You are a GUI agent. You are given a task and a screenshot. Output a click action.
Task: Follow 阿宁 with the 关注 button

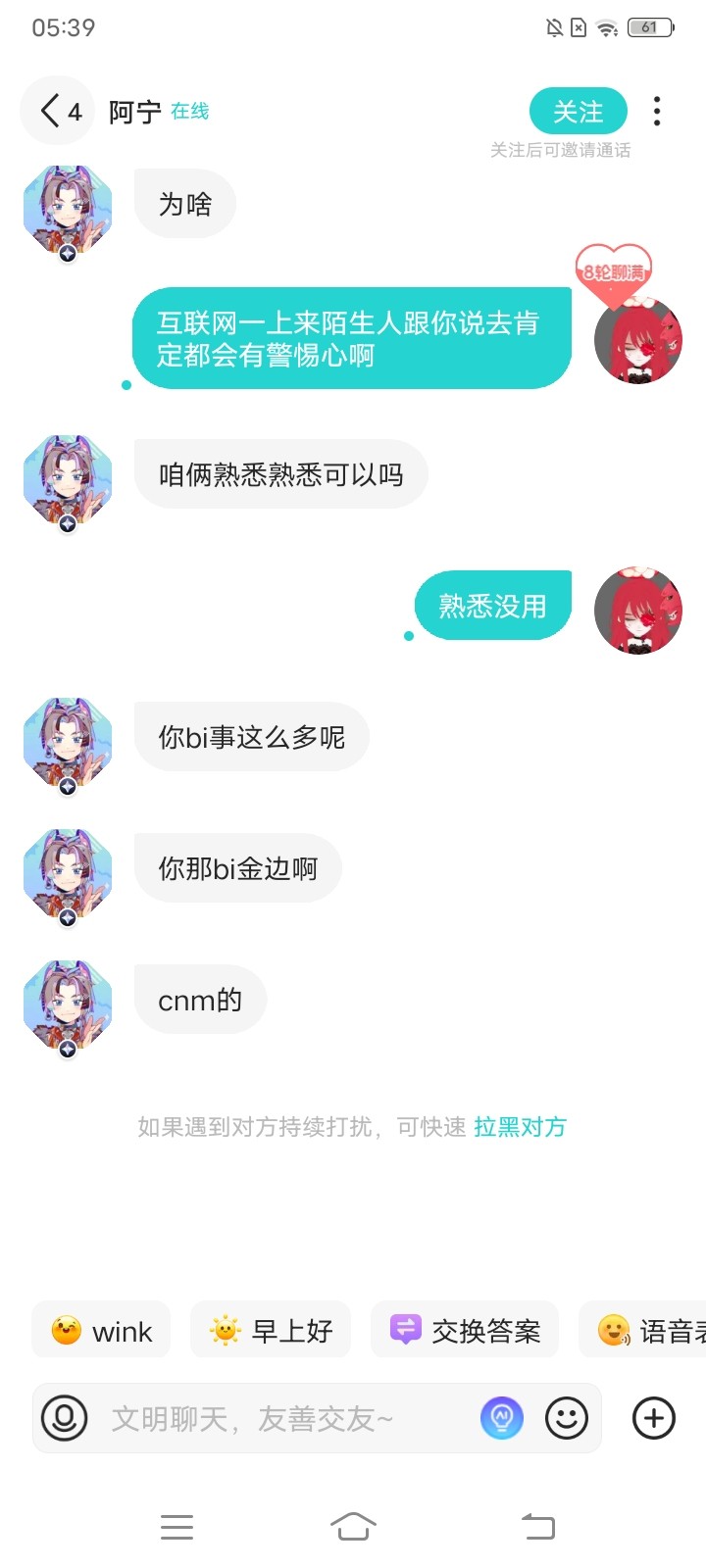coord(578,112)
